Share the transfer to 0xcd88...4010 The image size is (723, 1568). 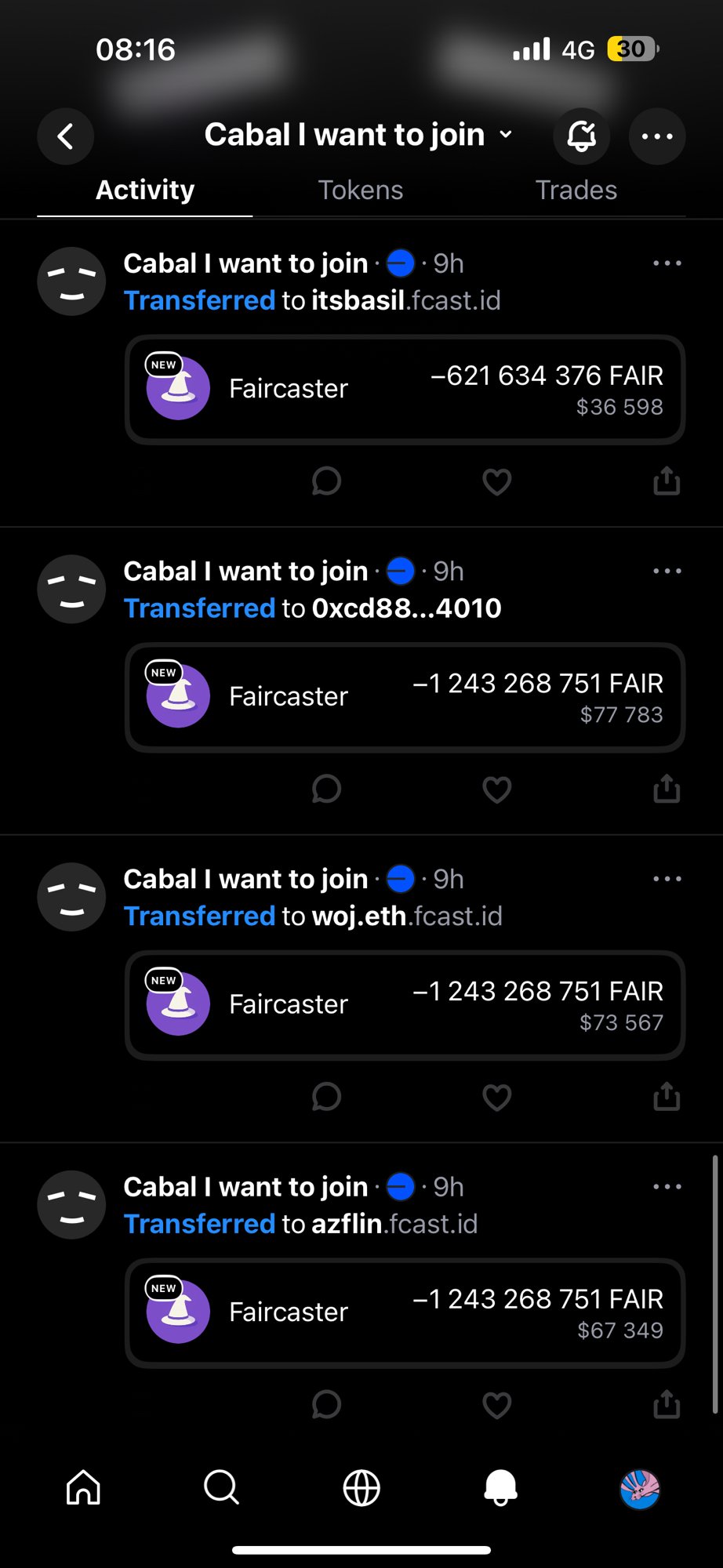(667, 789)
